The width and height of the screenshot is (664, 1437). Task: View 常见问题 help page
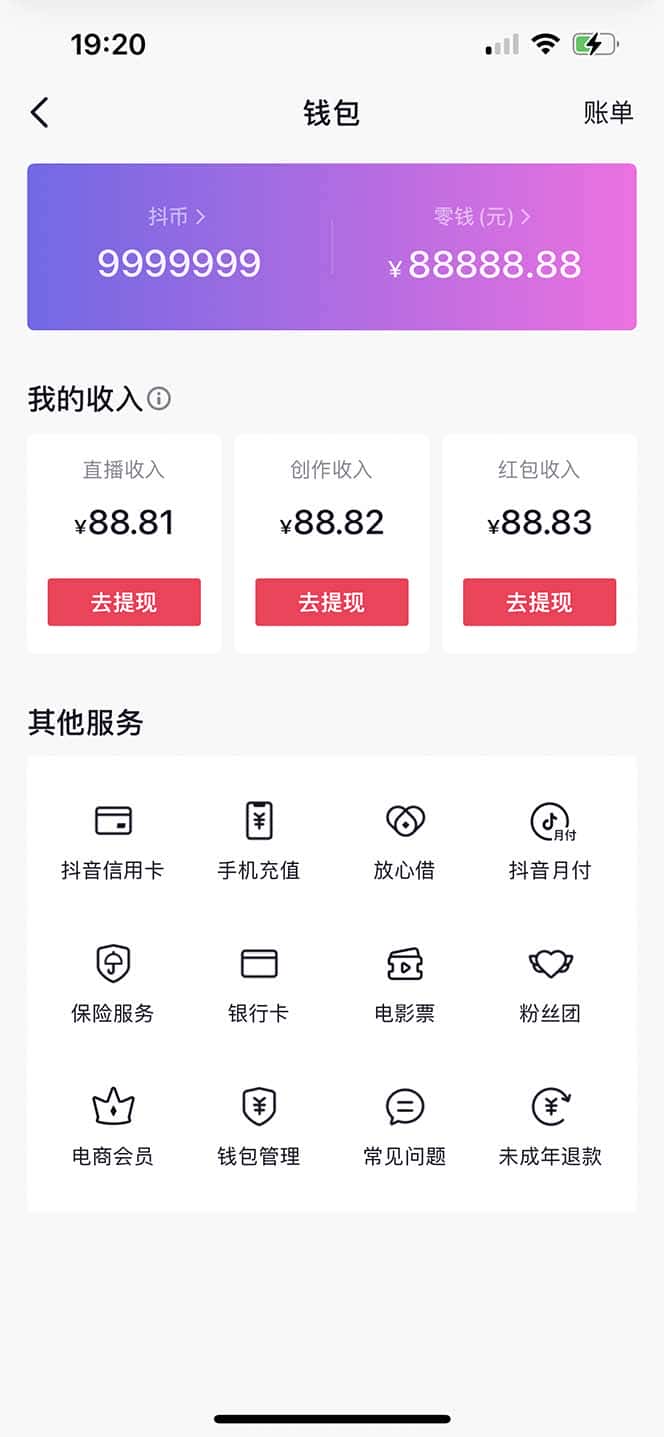point(405,1127)
